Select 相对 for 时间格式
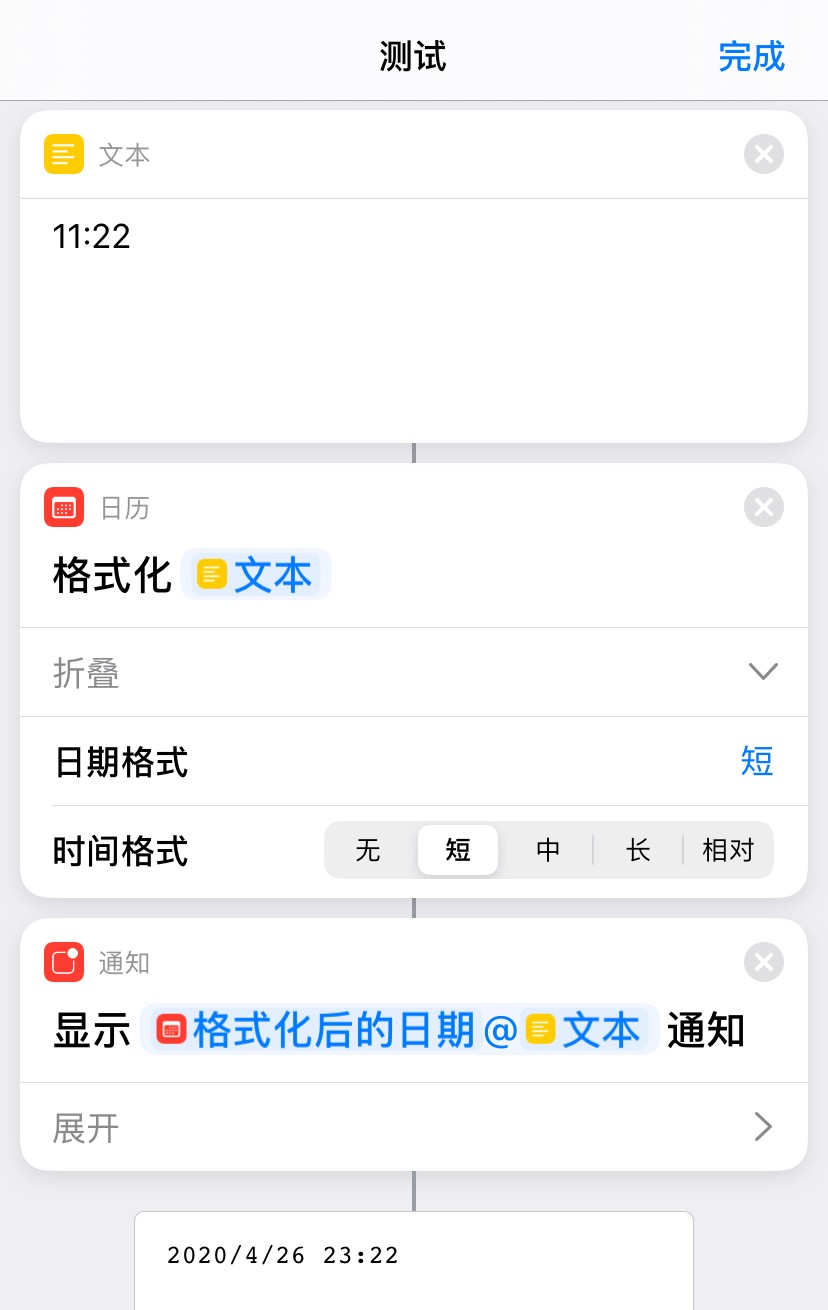The image size is (828, 1310). (x=728, y=851)
